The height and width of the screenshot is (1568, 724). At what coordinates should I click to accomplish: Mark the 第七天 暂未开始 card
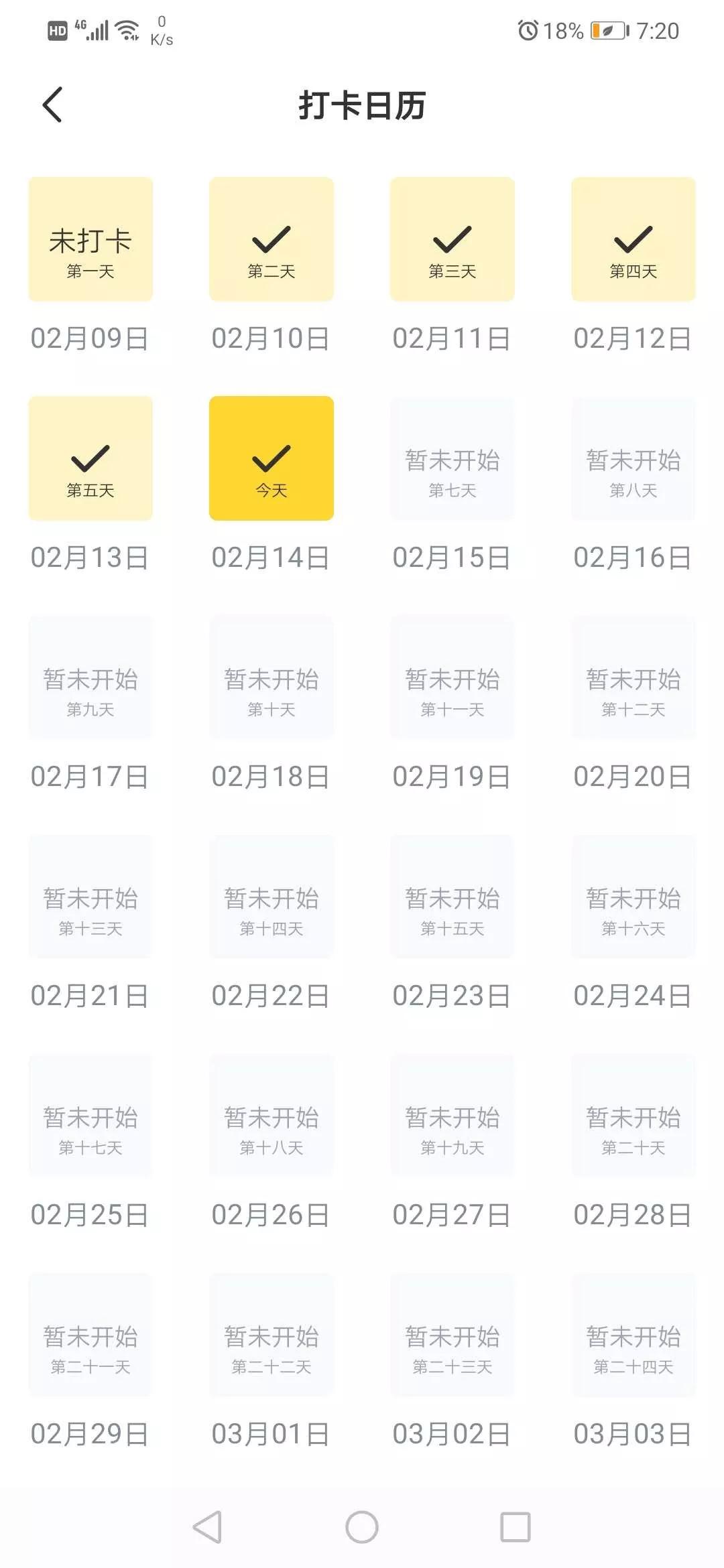452,458
